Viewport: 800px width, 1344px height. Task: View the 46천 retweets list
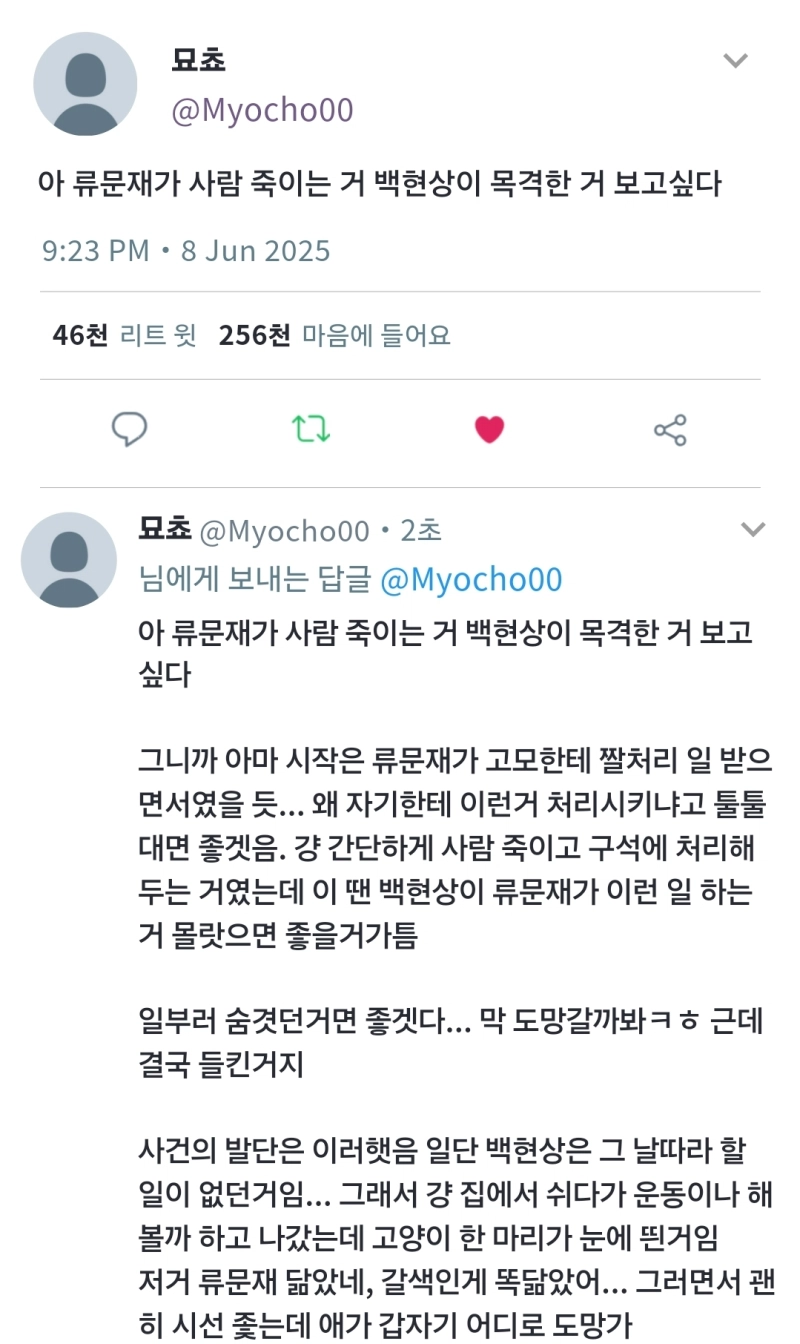click(125, 335)
